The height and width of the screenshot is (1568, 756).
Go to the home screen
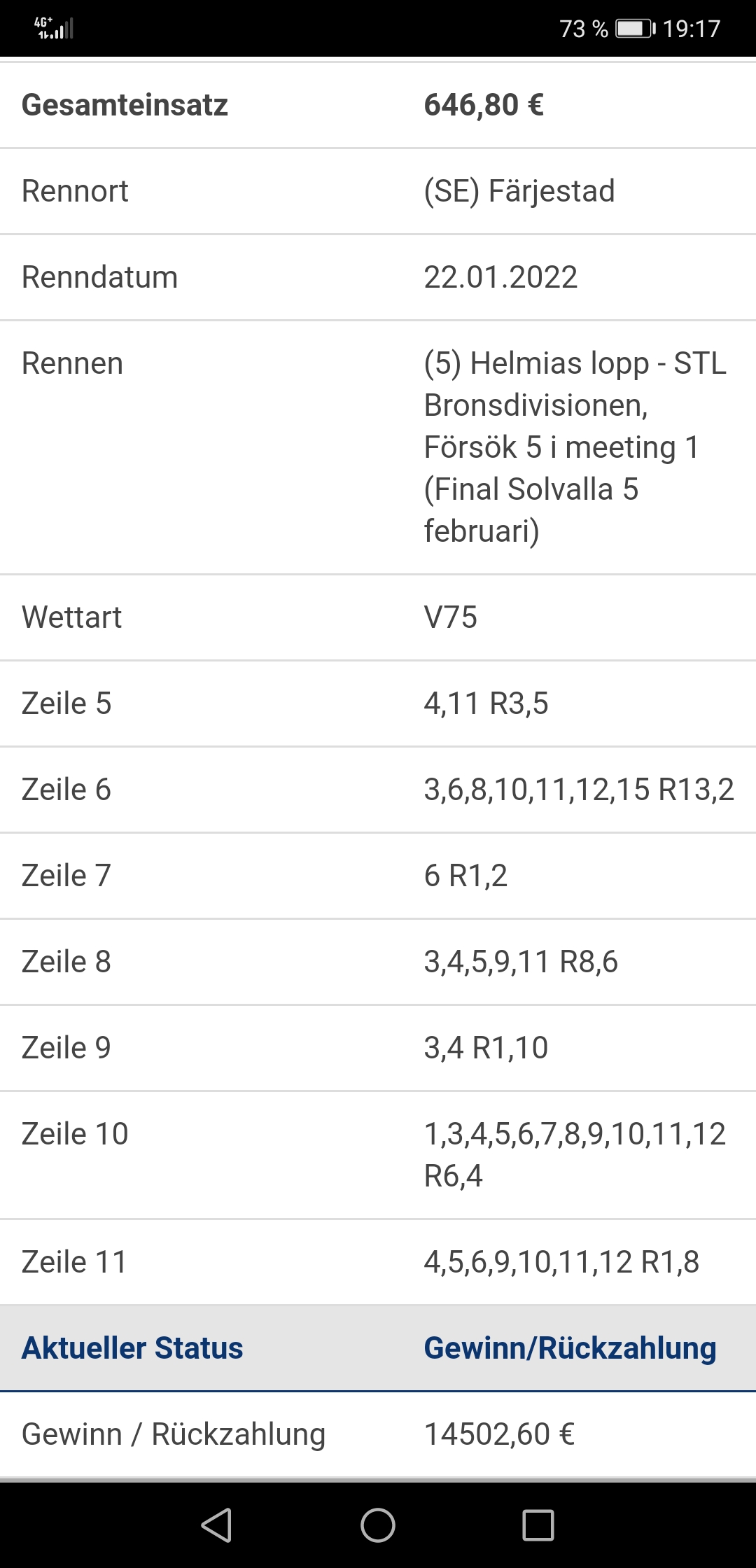point(378,1525)
